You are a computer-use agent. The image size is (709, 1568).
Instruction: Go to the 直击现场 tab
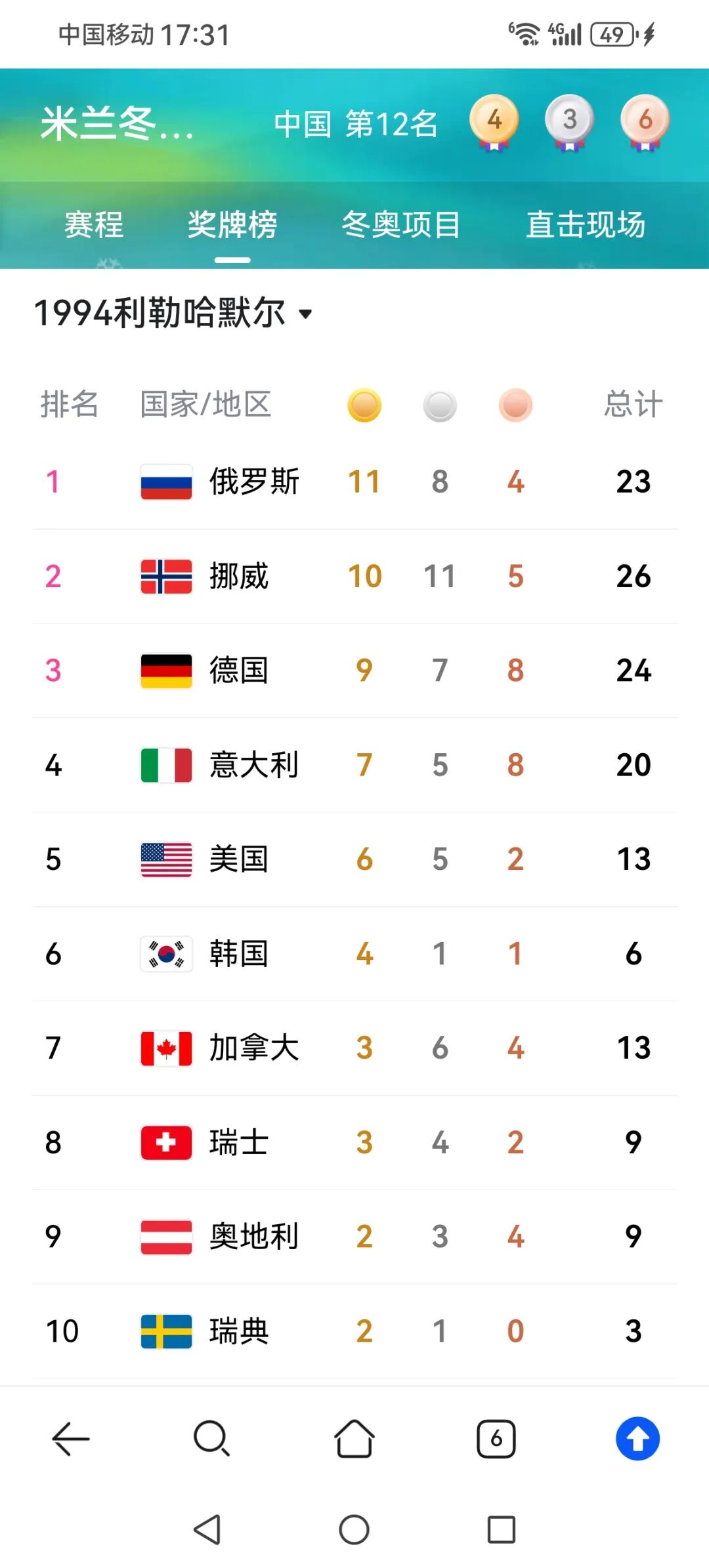(x=586, y=225)
